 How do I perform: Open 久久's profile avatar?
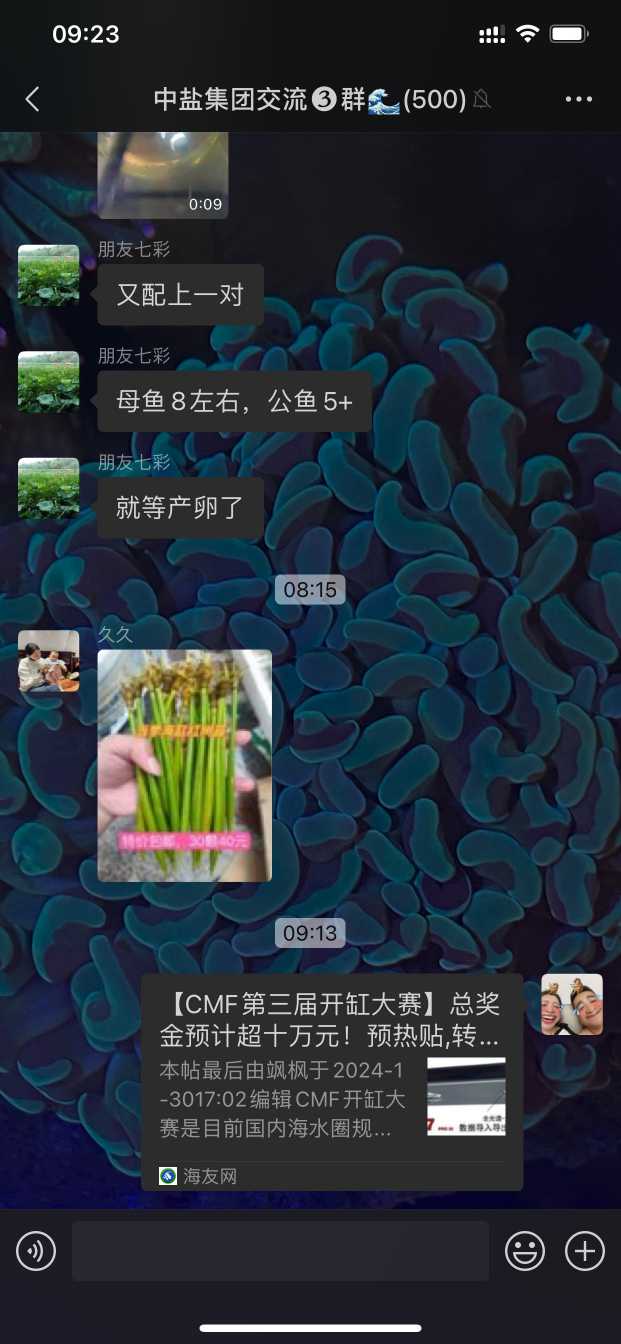click(x=48, y=661)
